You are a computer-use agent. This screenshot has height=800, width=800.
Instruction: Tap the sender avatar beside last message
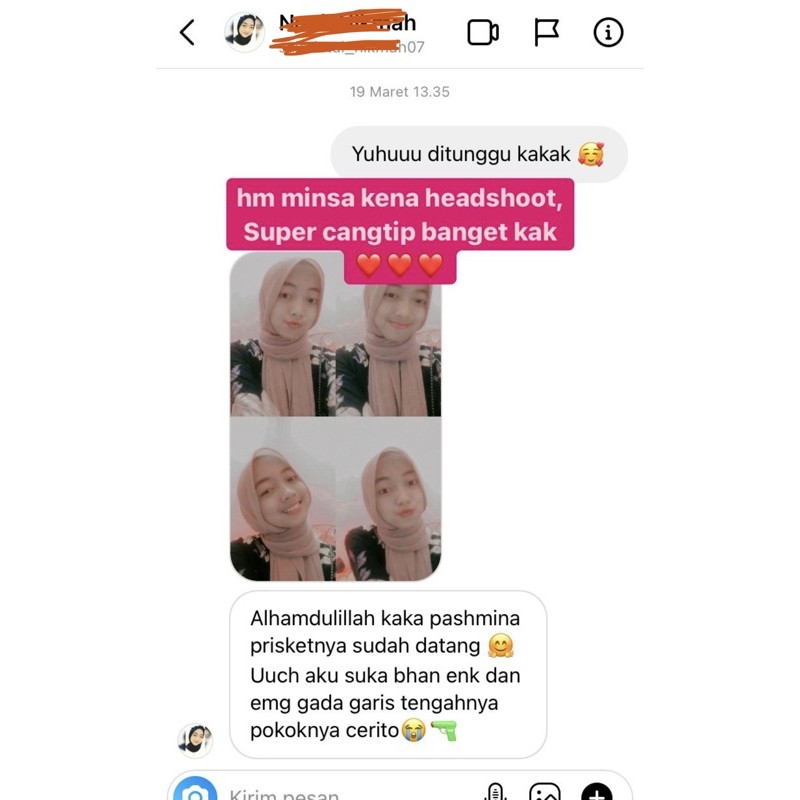coord(195,740)
